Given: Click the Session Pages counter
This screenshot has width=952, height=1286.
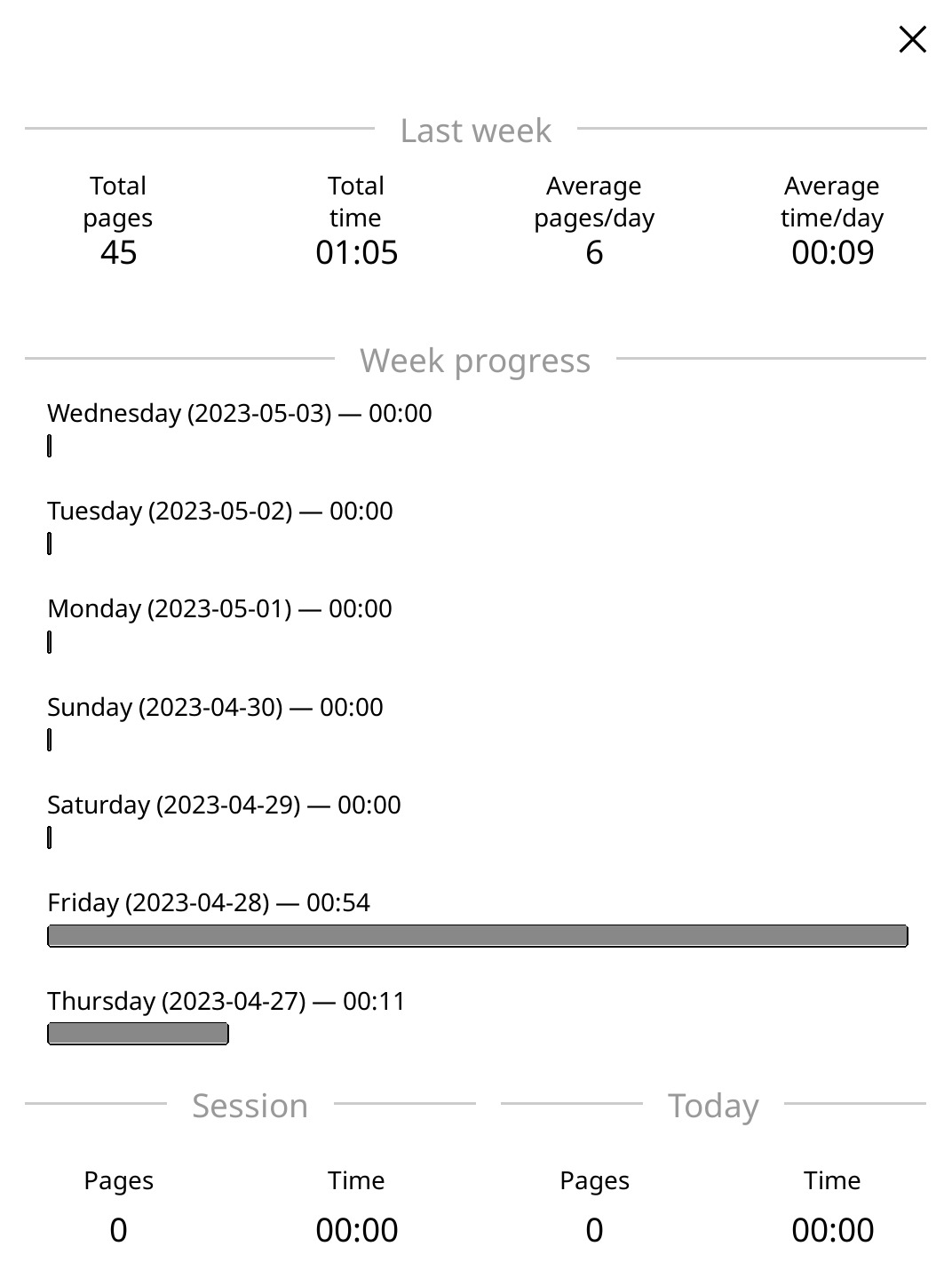Looking at the screenshot, I should click(x=117, y=1230).
